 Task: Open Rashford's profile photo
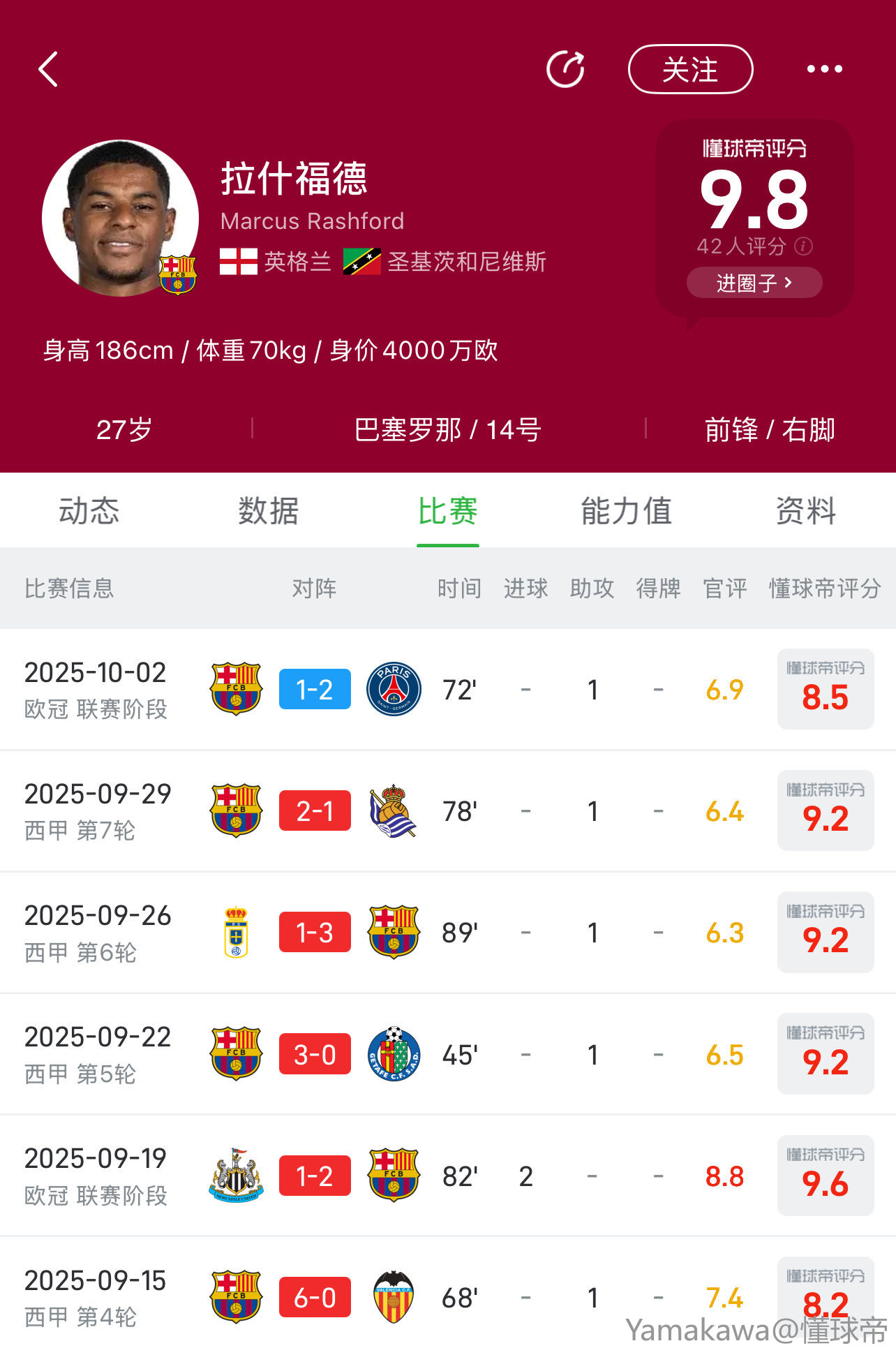pos(120,218)
